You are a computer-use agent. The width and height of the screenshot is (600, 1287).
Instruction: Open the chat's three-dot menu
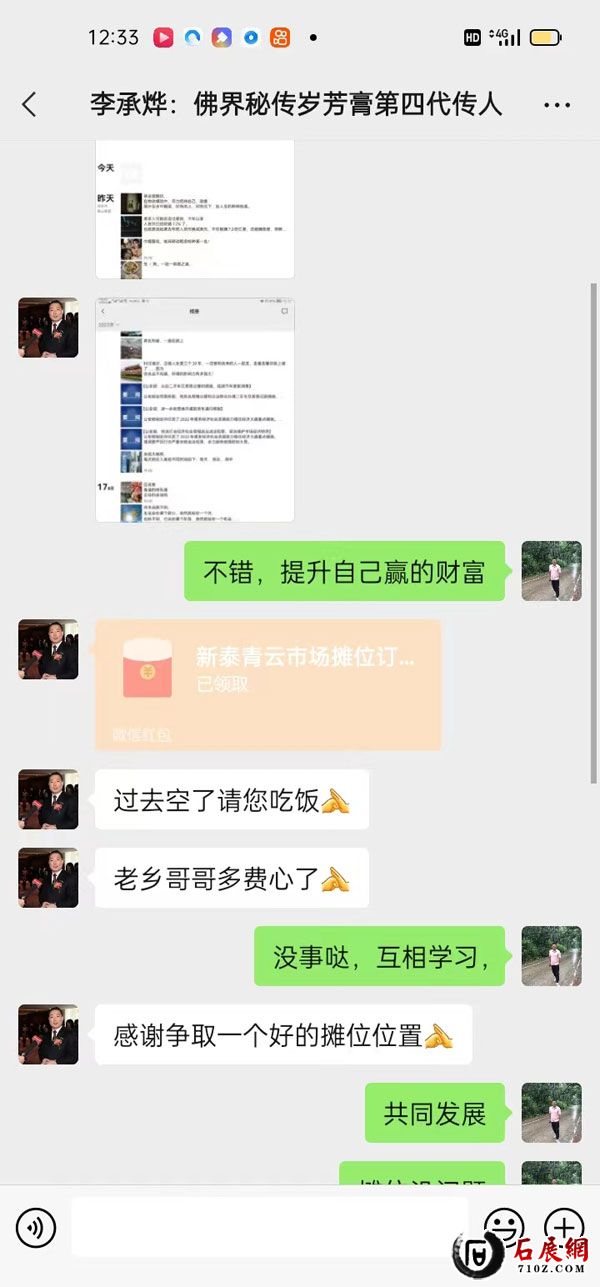point(556,104)
